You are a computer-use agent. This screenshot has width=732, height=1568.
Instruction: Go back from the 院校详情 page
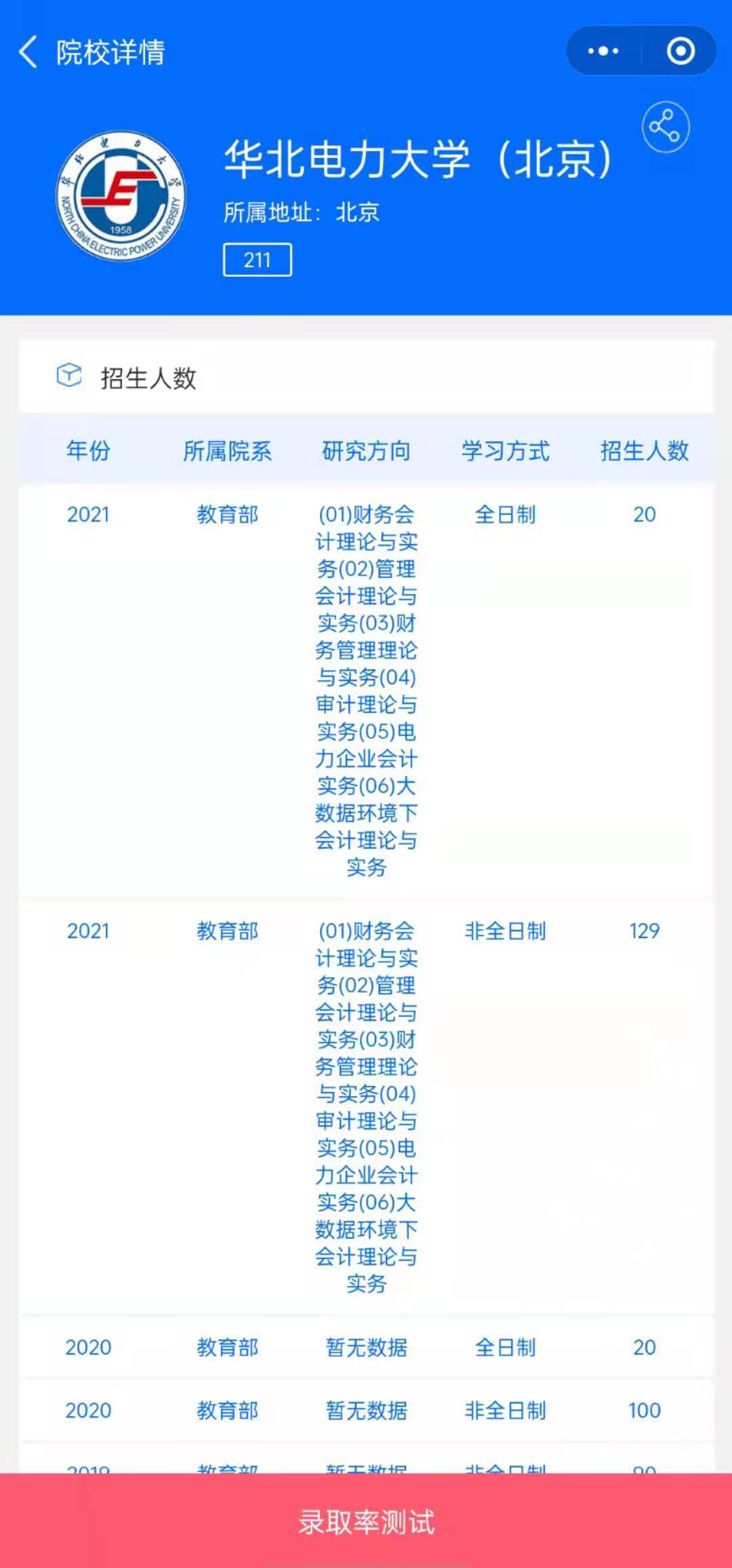28,52
